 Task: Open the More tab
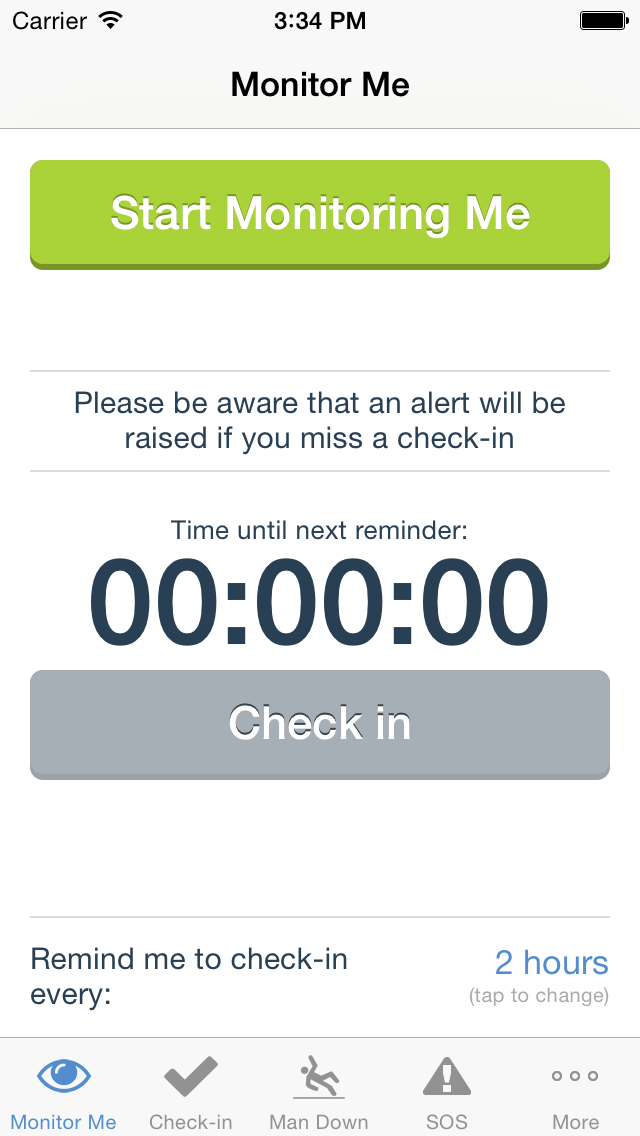[575, 1090]
